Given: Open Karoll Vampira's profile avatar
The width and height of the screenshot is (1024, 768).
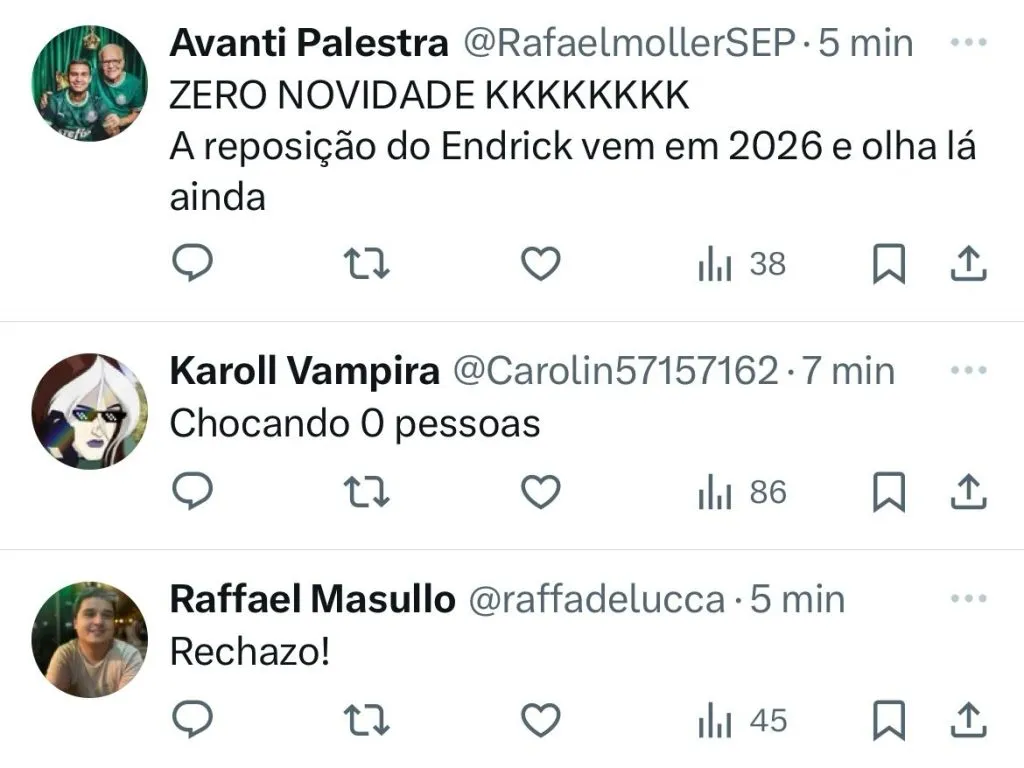Looking at the screenshot, I should (x=89, y=411).
